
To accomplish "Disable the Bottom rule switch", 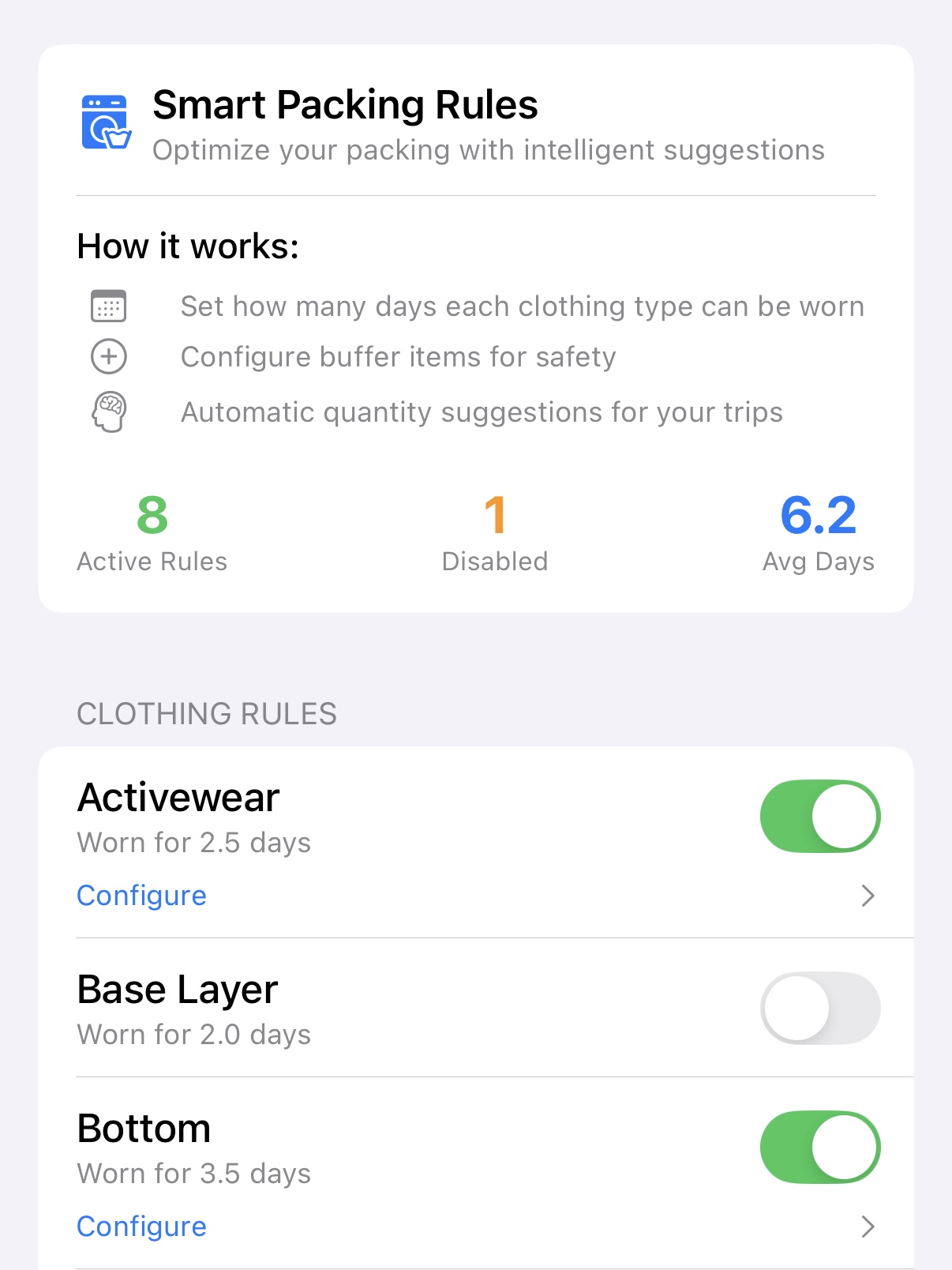I will 819,1148.
